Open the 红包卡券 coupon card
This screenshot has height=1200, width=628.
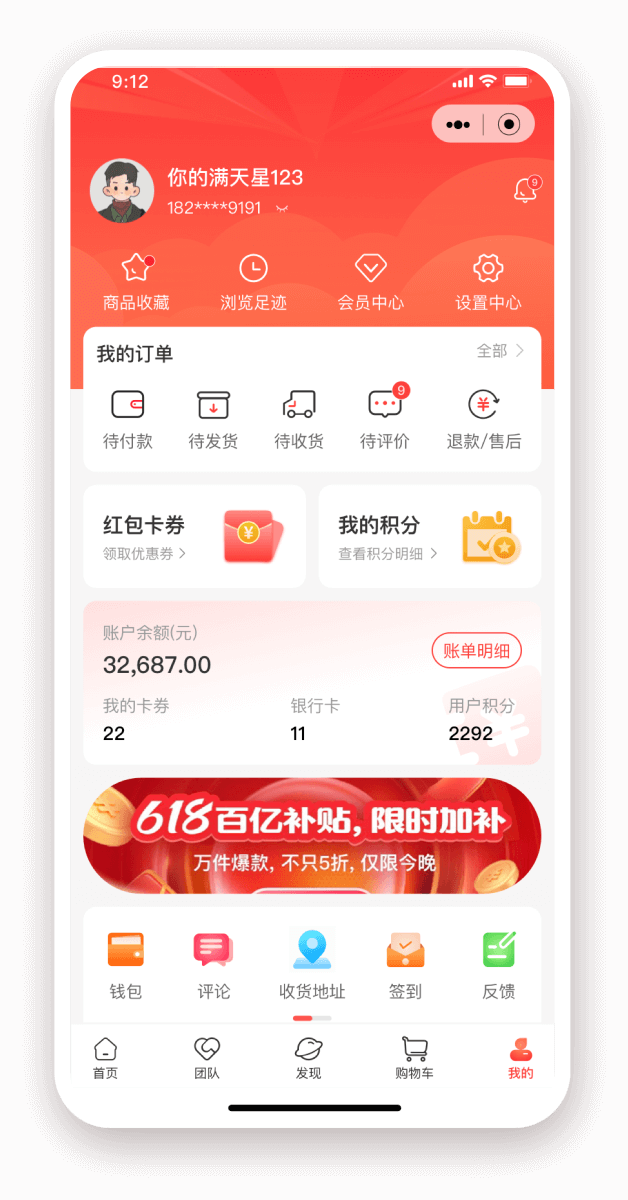(x=194, y=536)
